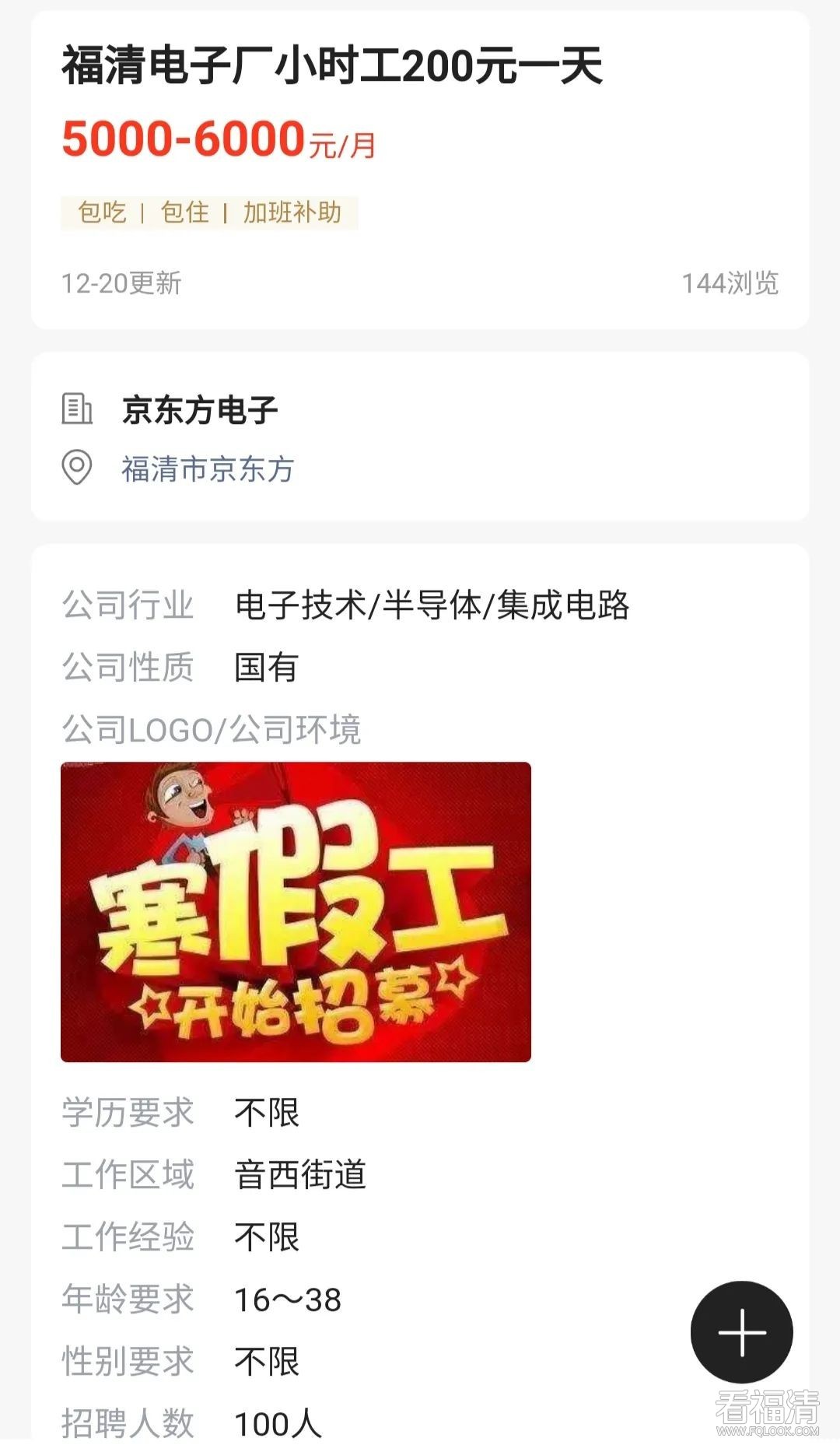Open the 京东方电子 company page
The height and width of the screenshot is (1452, 840).
[x=200, y=410]
